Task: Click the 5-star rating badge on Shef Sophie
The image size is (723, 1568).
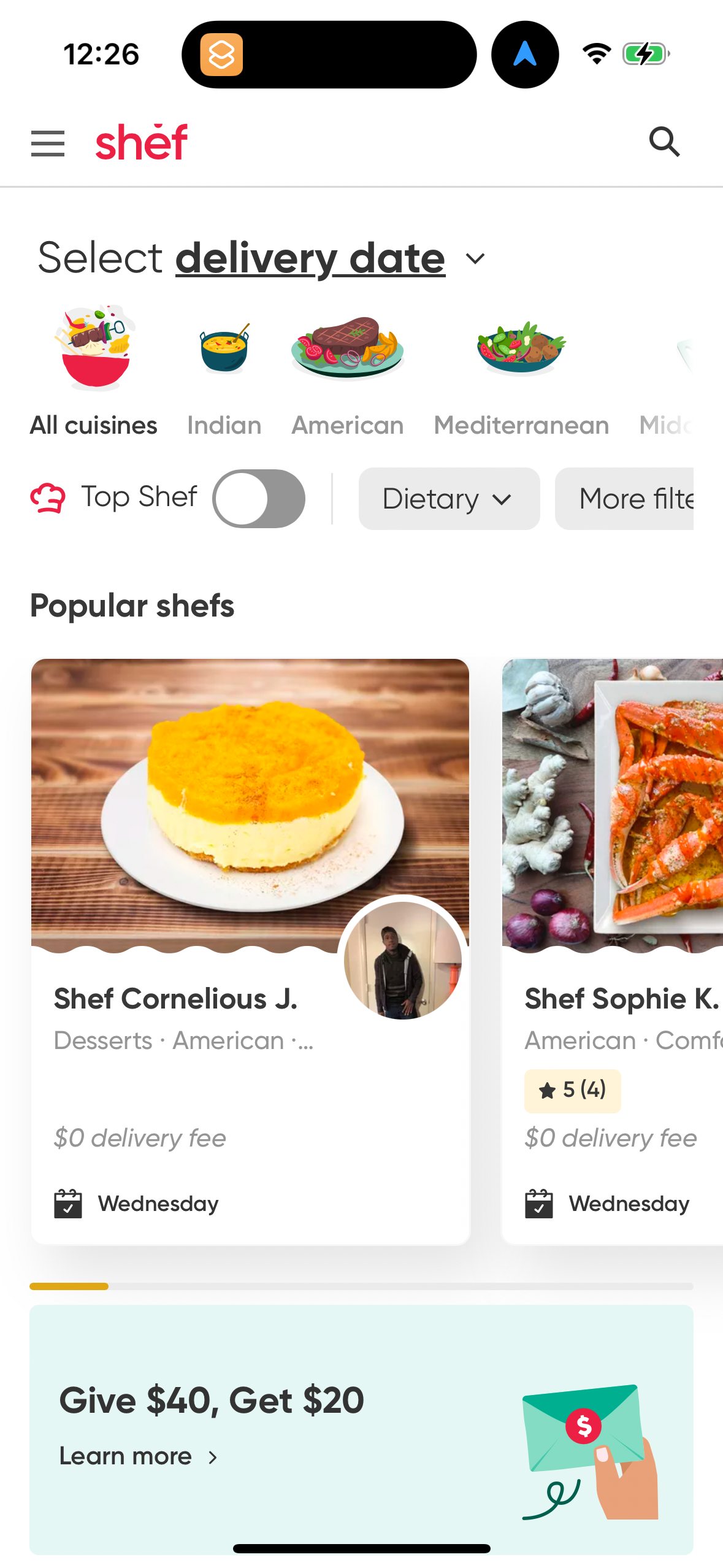Action: point(572,1091)
